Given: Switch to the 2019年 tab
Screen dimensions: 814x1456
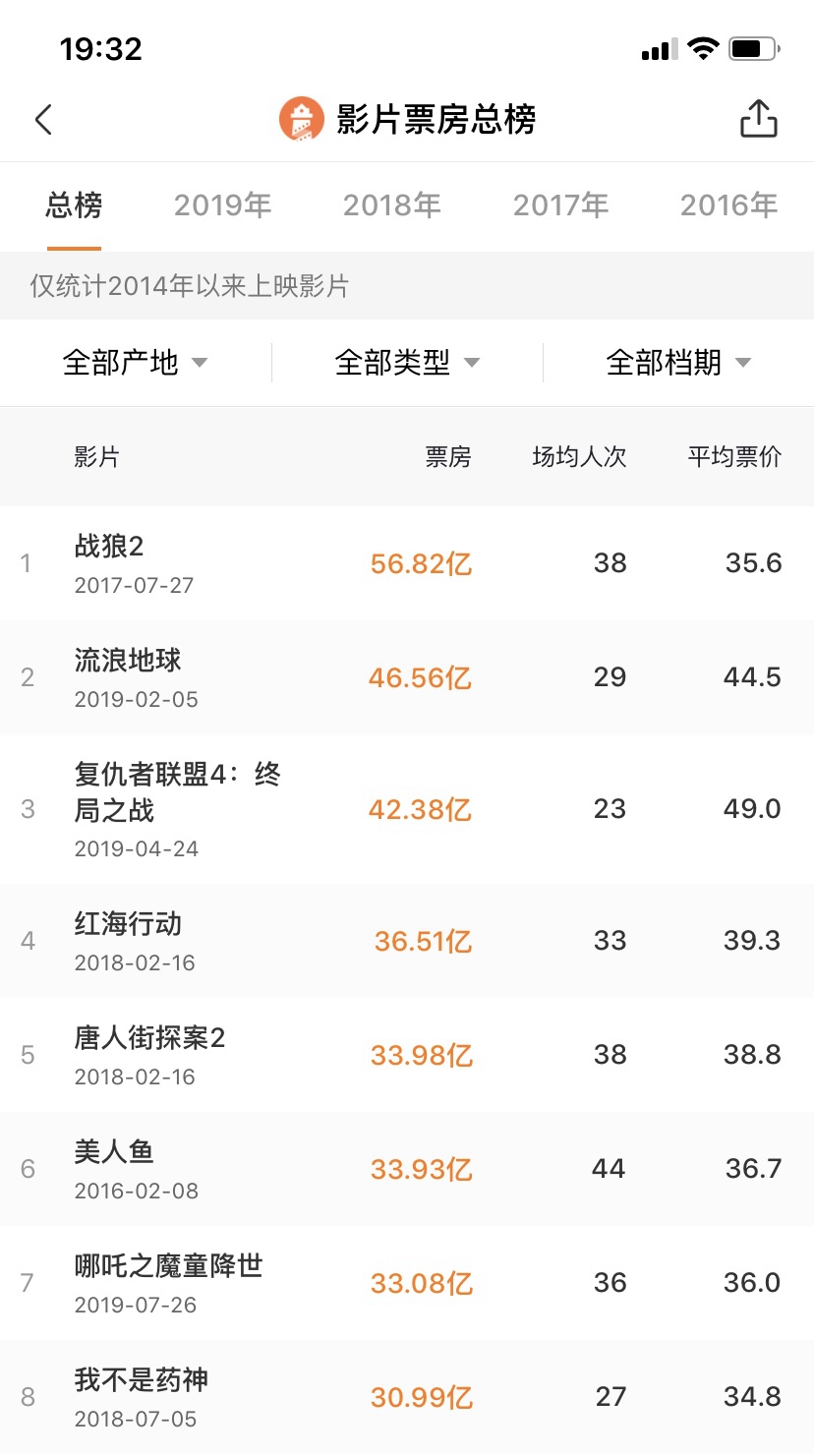Looking at the screenshot, I should point(223,205).
